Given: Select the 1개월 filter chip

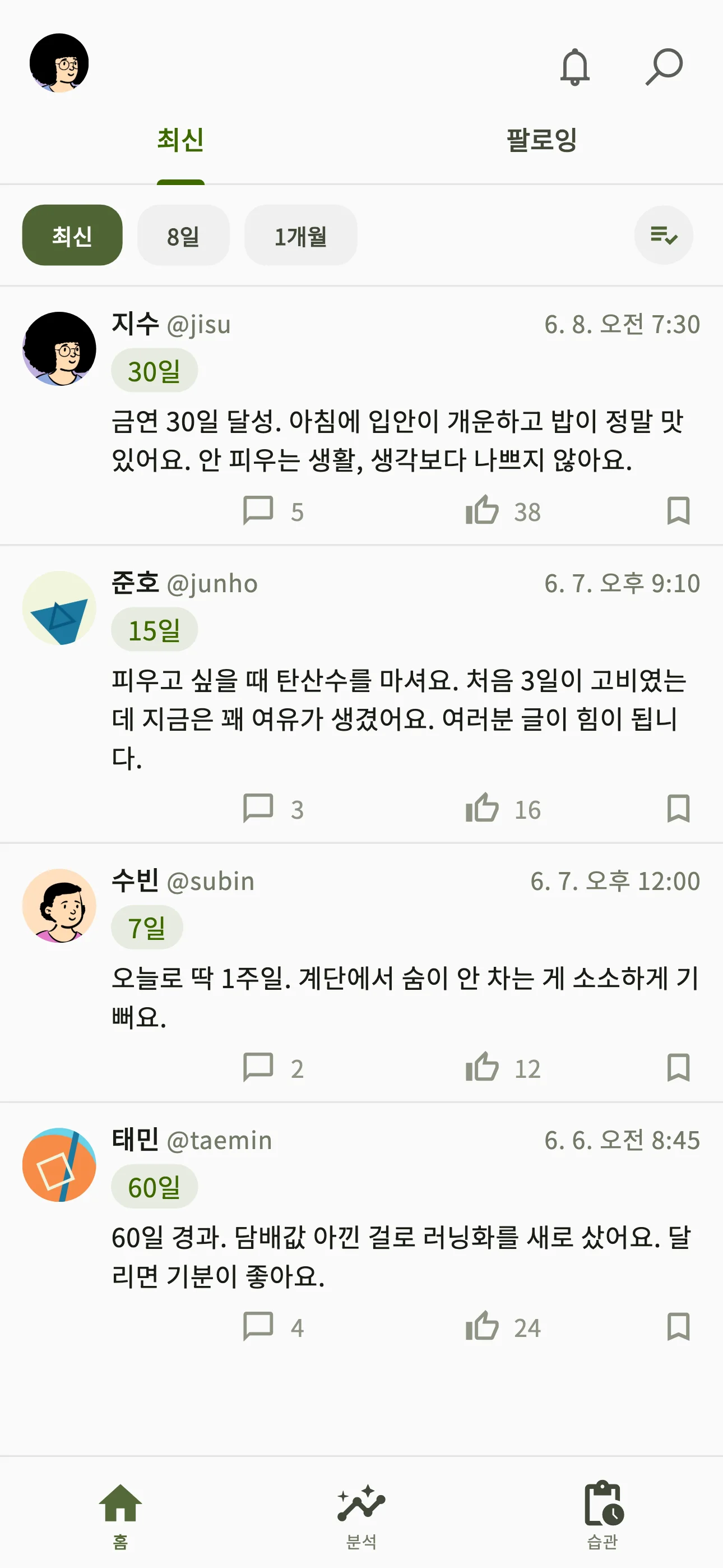Looking at the screenshot, I should [x=300, y=236].
